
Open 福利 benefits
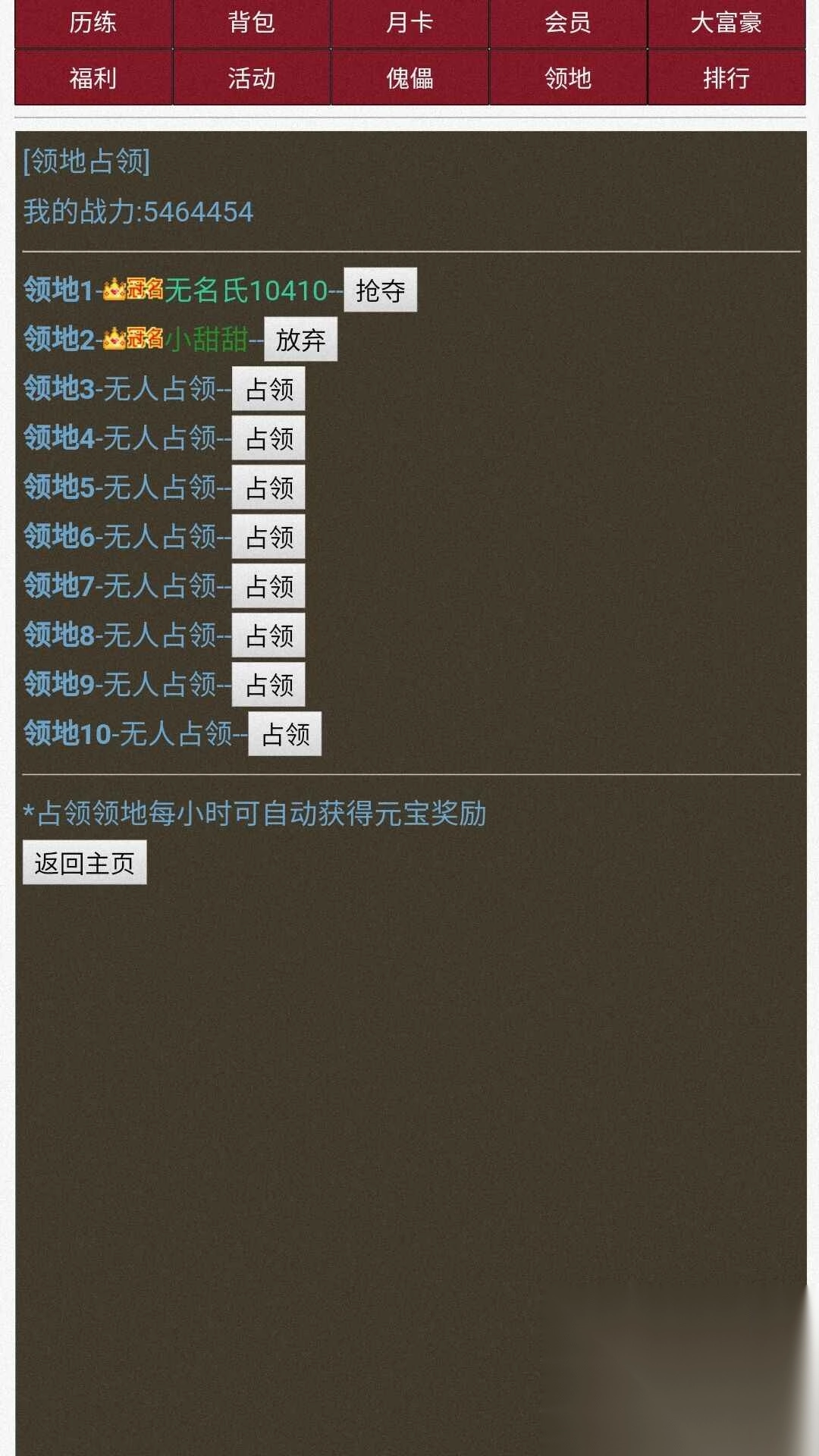point(93,77)
